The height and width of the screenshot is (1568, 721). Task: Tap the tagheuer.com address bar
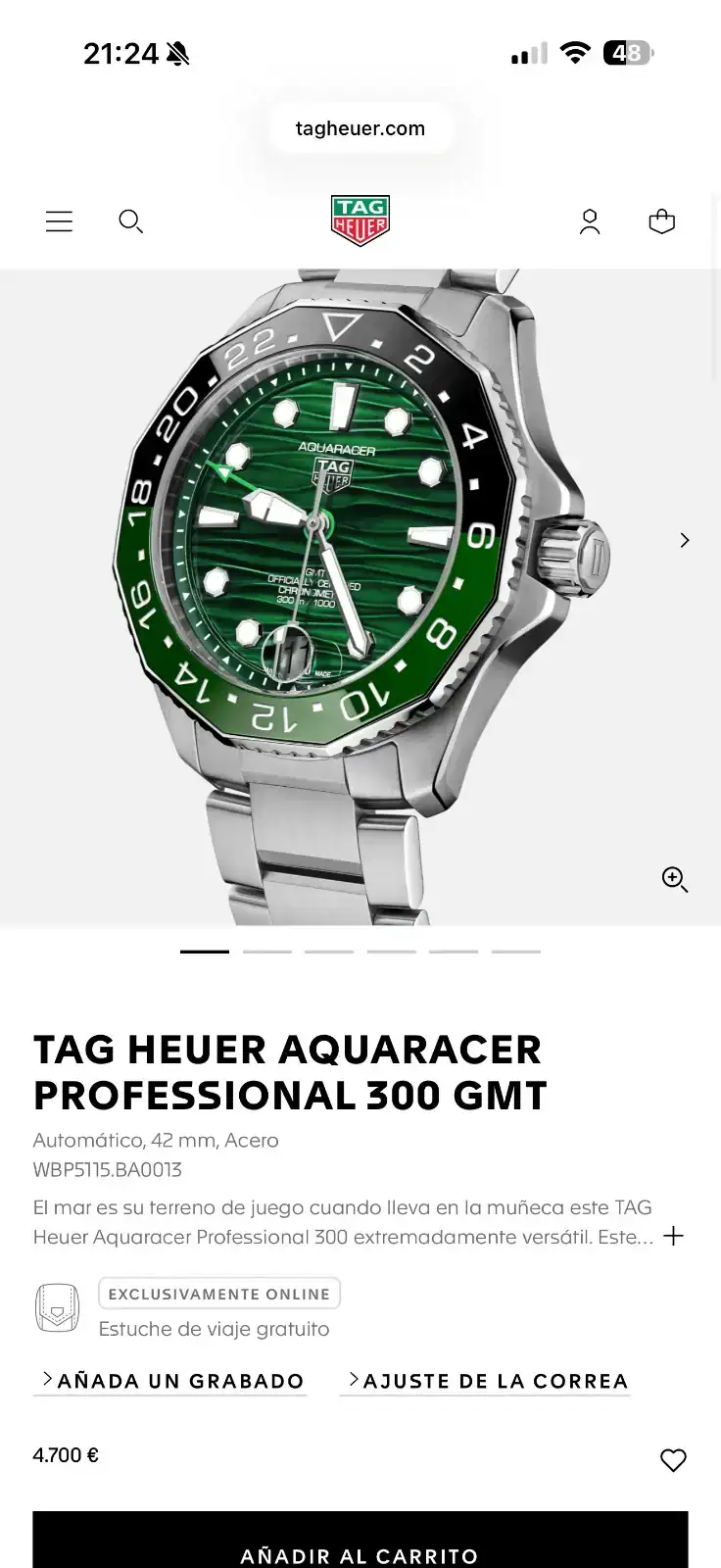[360, 128]
